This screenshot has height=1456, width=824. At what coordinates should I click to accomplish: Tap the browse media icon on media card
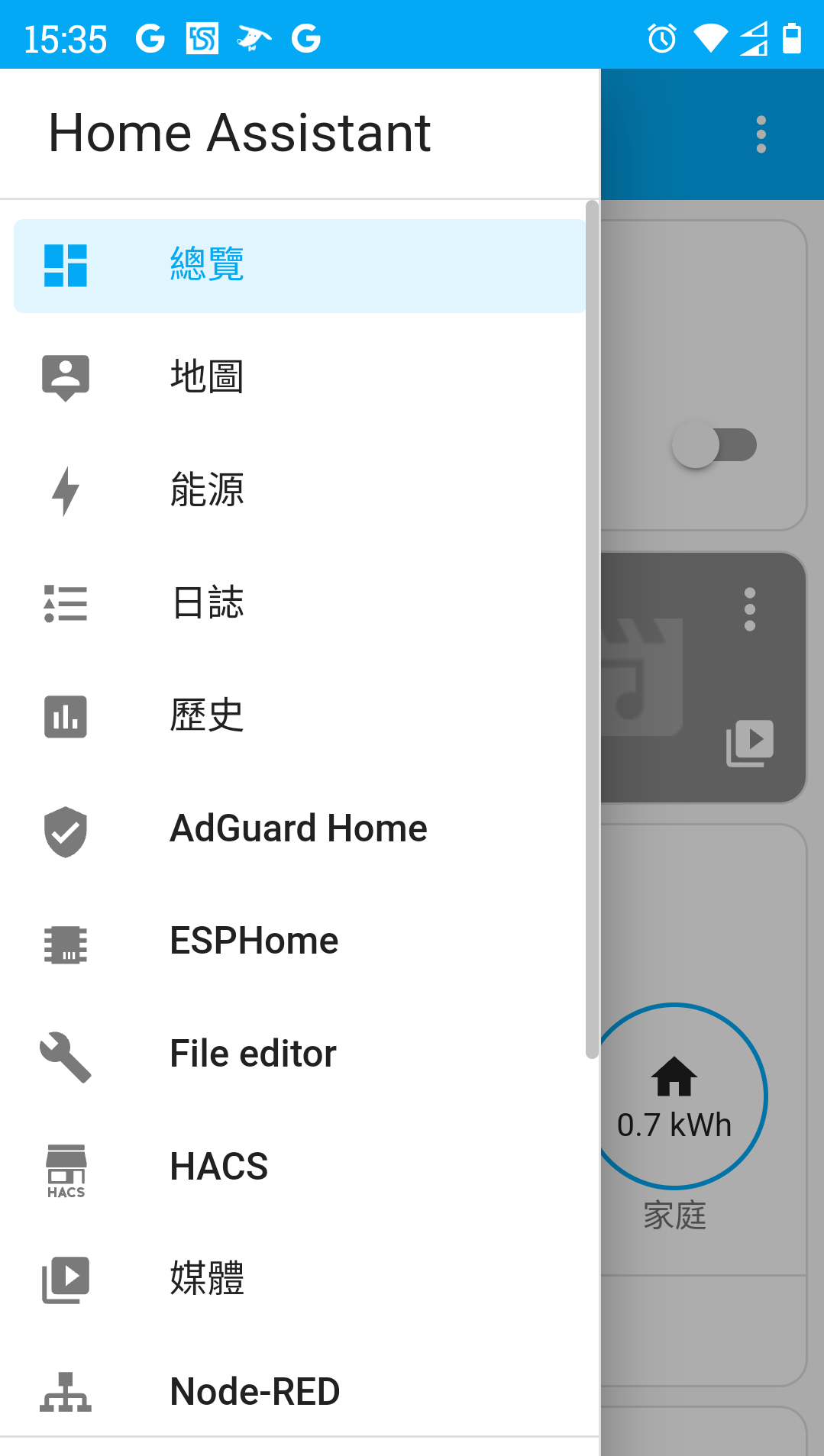749,742
